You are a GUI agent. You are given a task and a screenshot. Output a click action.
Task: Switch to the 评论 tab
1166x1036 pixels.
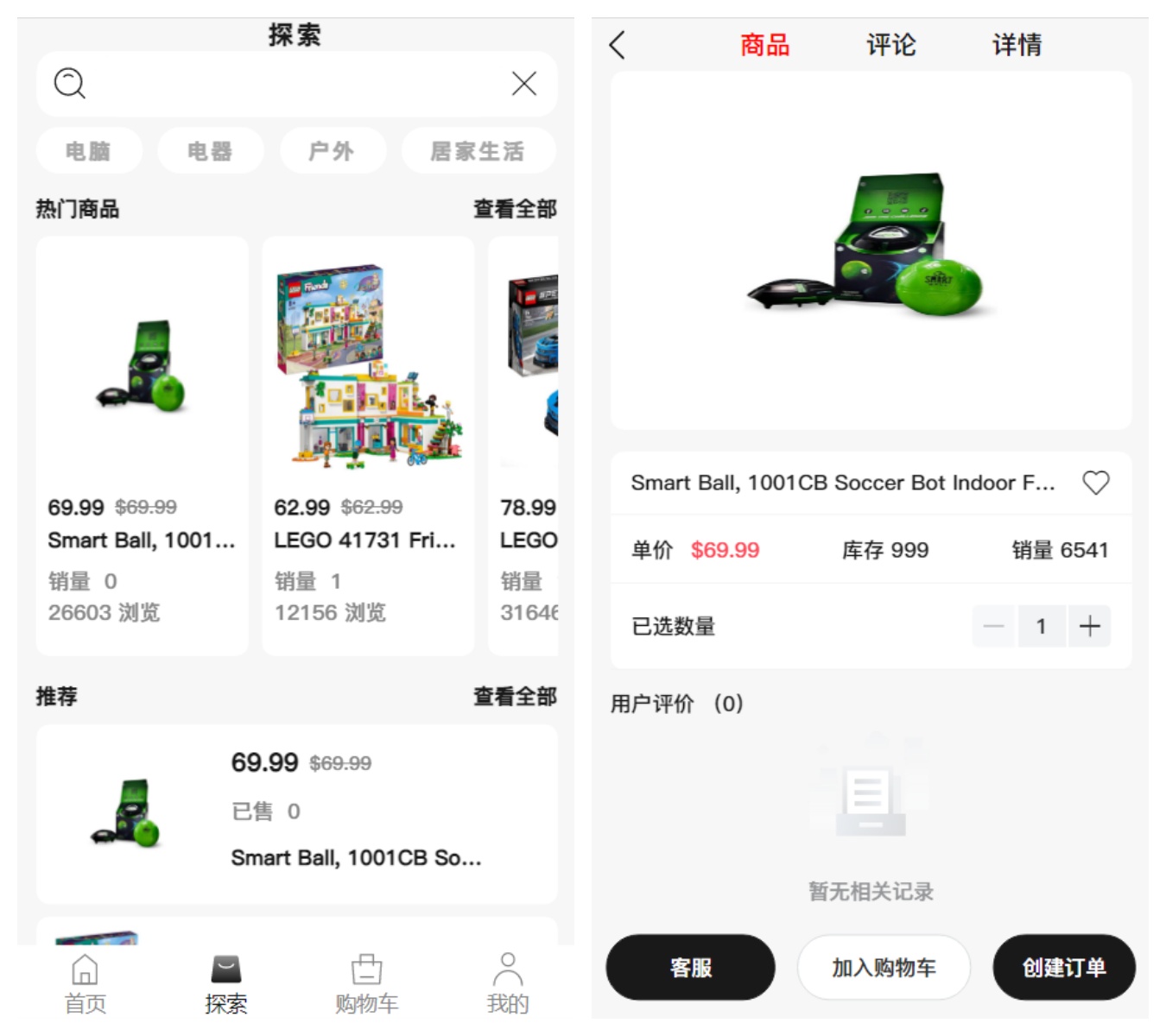890,45
